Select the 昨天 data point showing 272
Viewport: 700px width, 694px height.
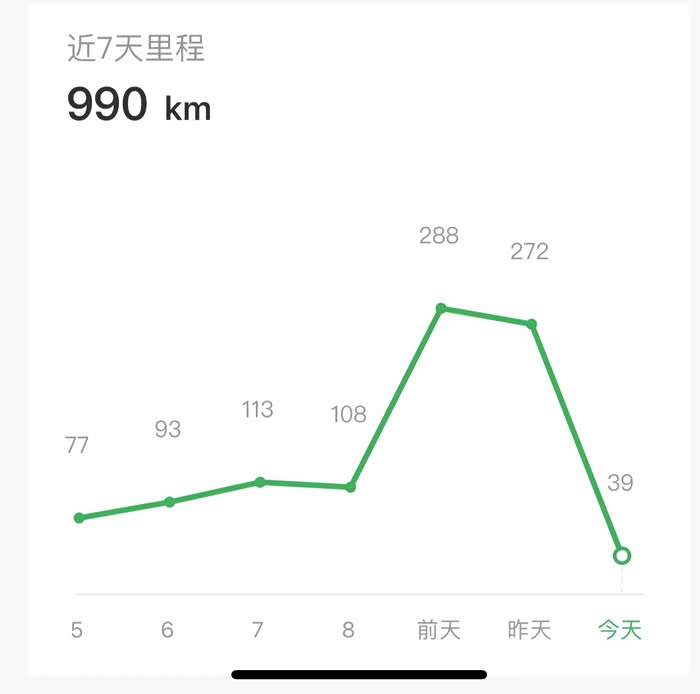tap(532, 324)
